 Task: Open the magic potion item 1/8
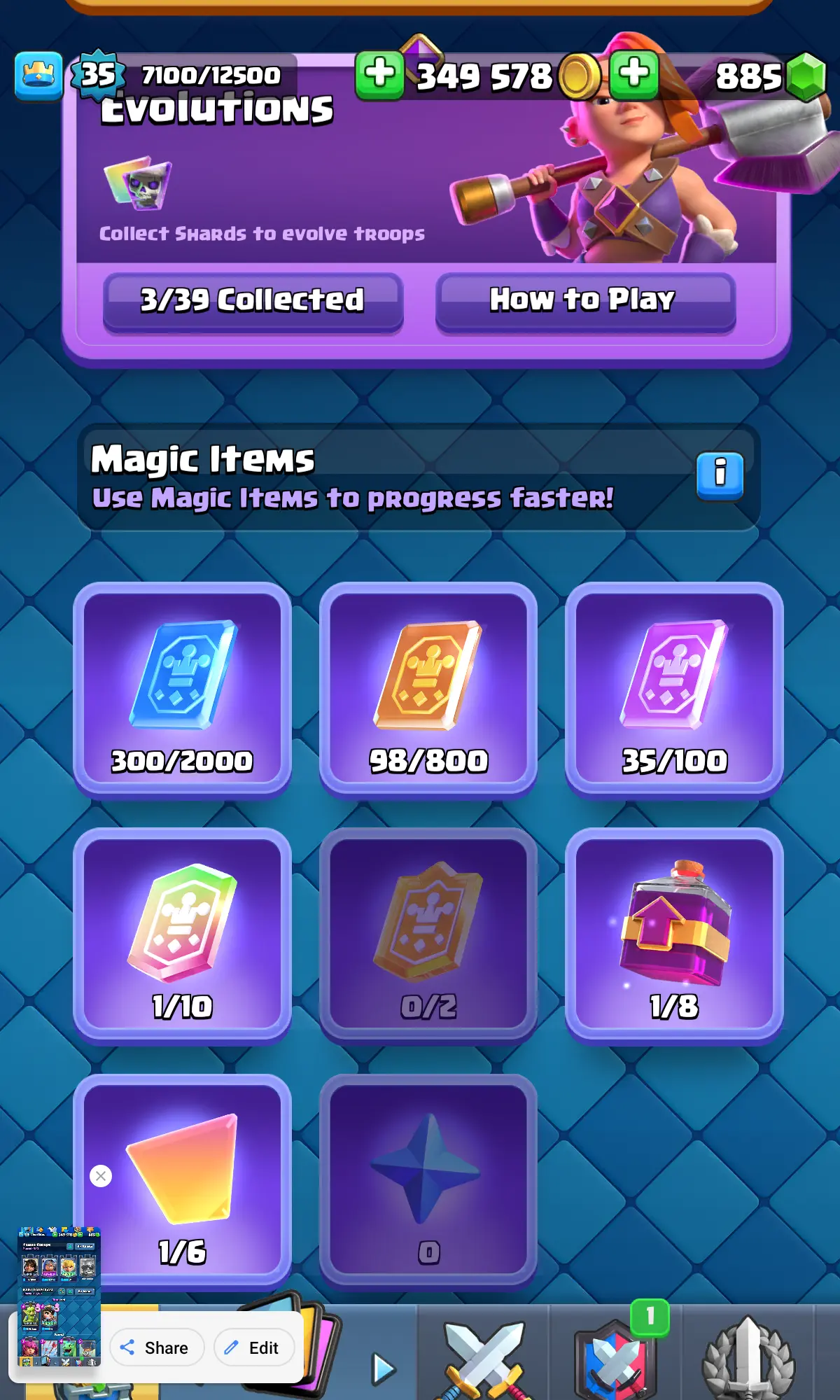(674, 935)
